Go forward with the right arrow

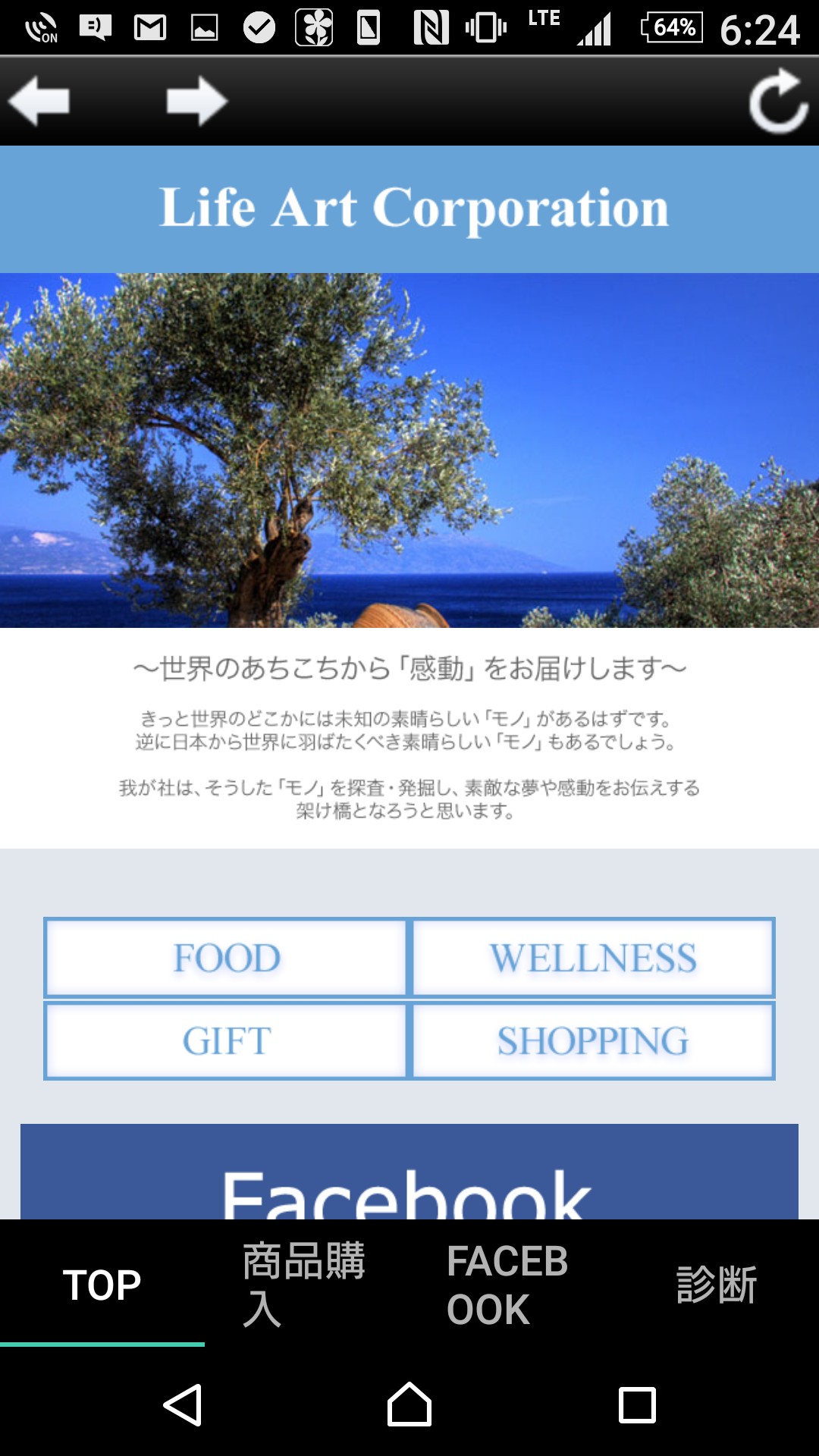(x=196, y=101)
